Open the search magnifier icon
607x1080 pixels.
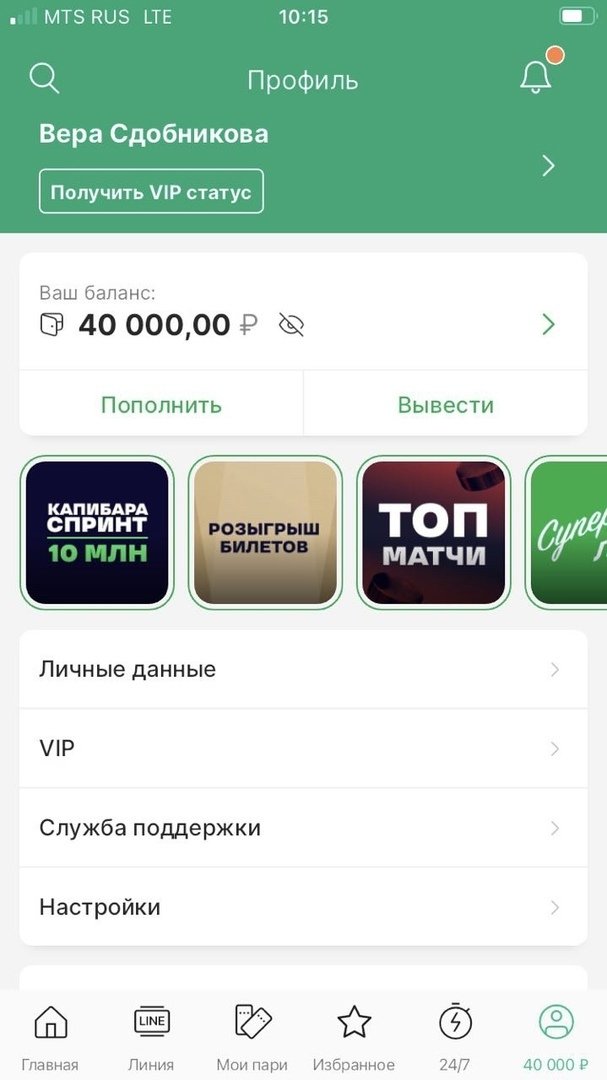[45, 78]
